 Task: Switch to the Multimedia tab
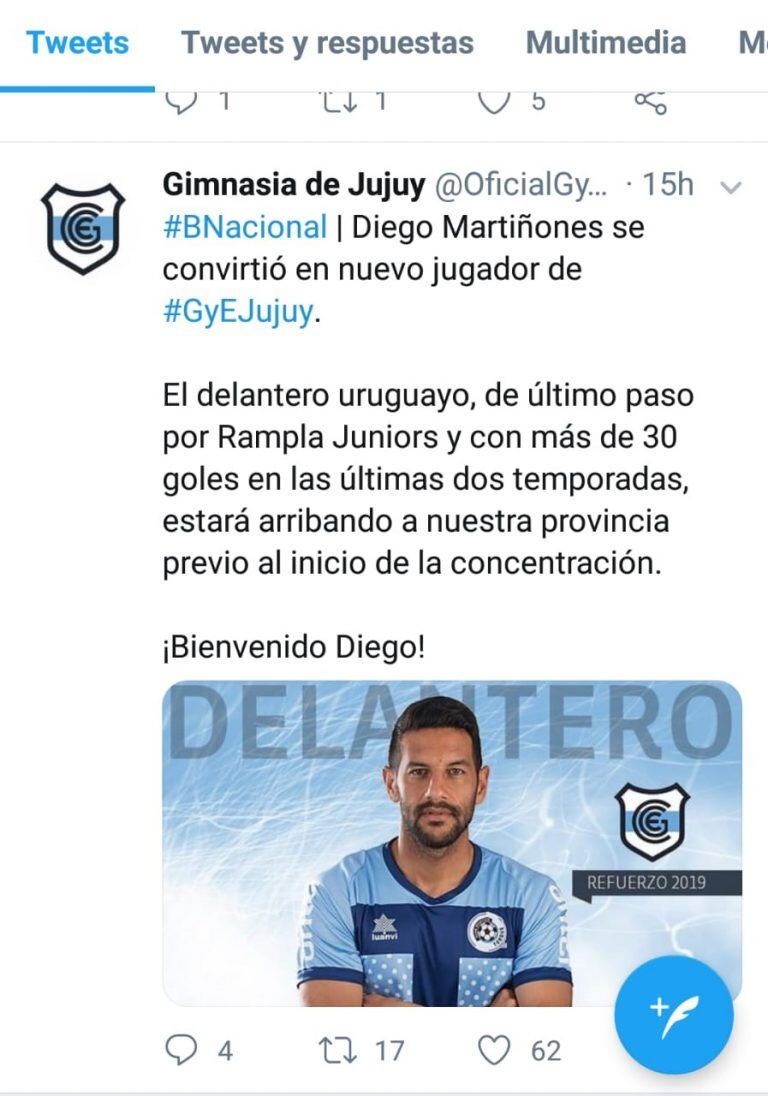tap(605, 43)
